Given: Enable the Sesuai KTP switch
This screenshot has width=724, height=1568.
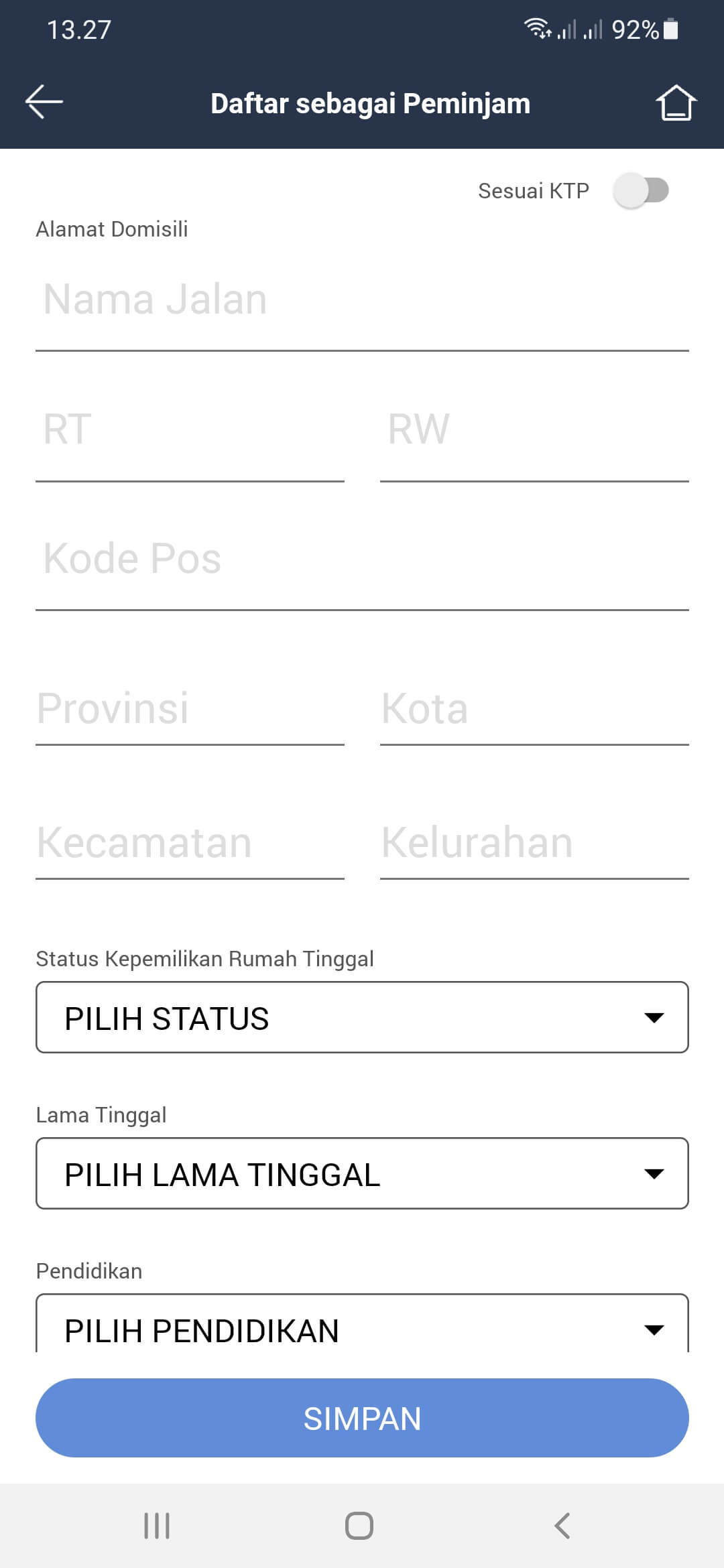Looking at the screenshot, I should [x=641, y=190].
